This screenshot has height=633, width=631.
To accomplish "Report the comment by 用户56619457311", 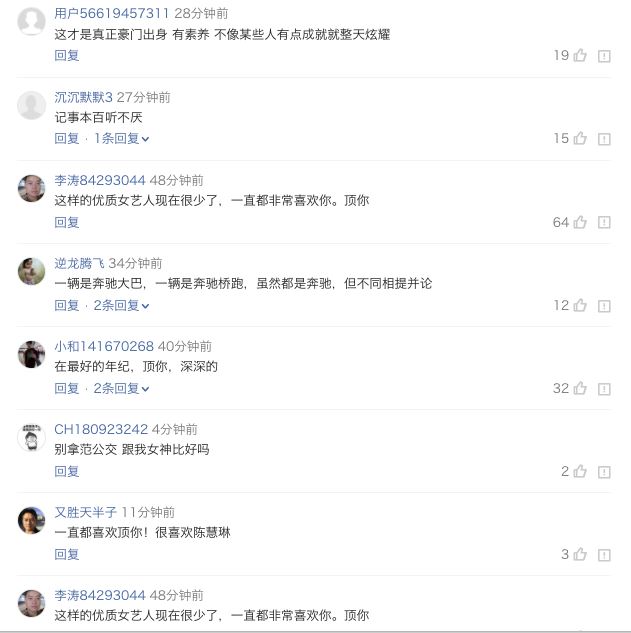I will [604, 56].
